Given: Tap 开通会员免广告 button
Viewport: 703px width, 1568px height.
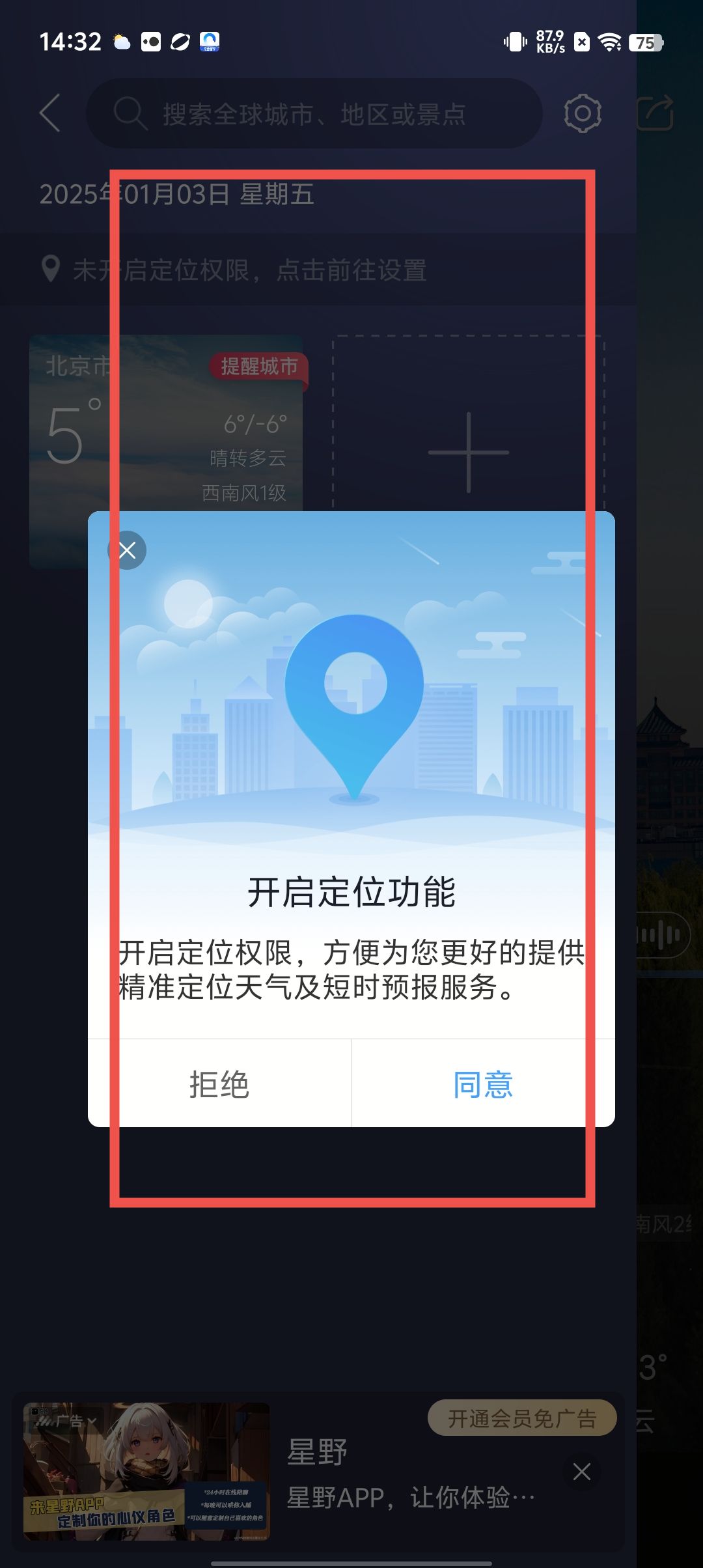Looking at the screenshot, I should click(522, 1418).
